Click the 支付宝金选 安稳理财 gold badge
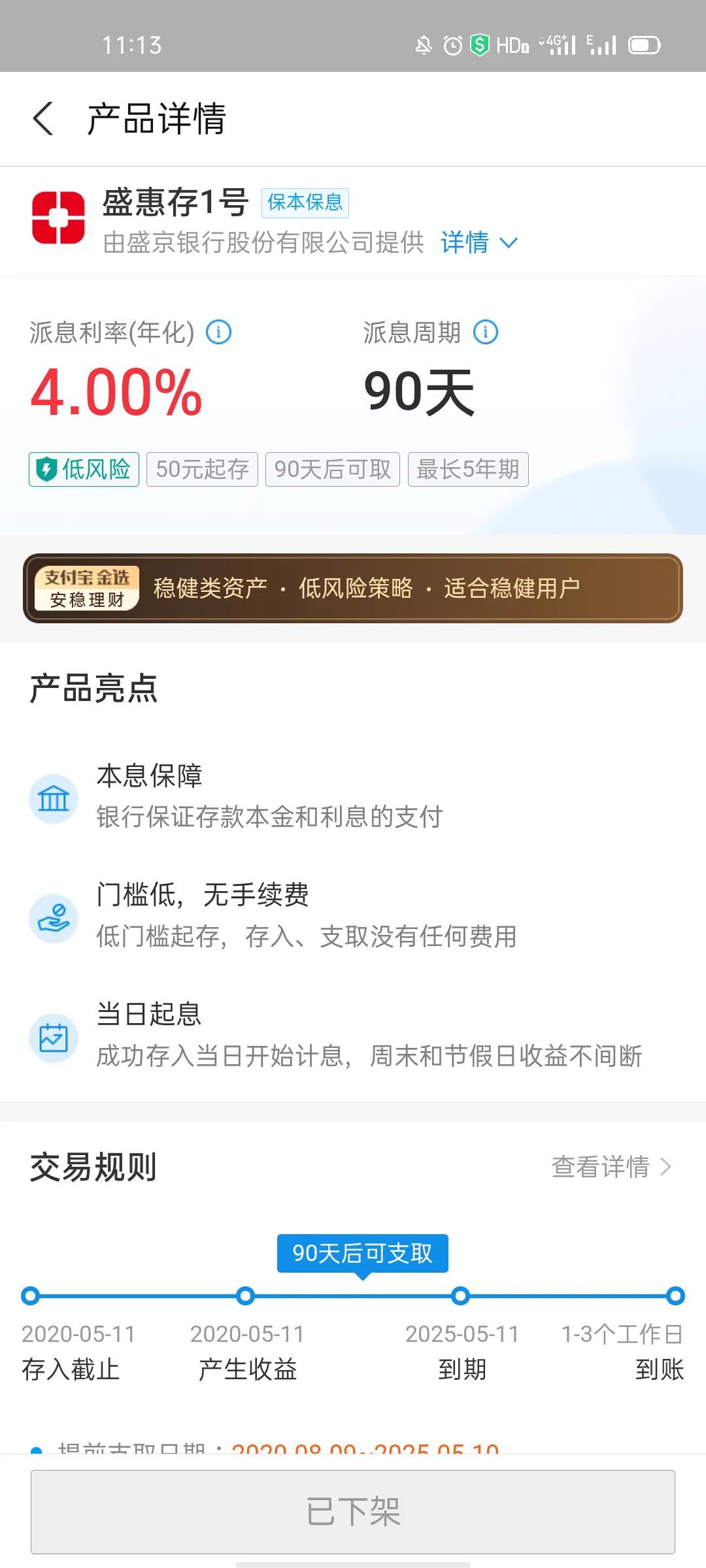 pos(87,587)
